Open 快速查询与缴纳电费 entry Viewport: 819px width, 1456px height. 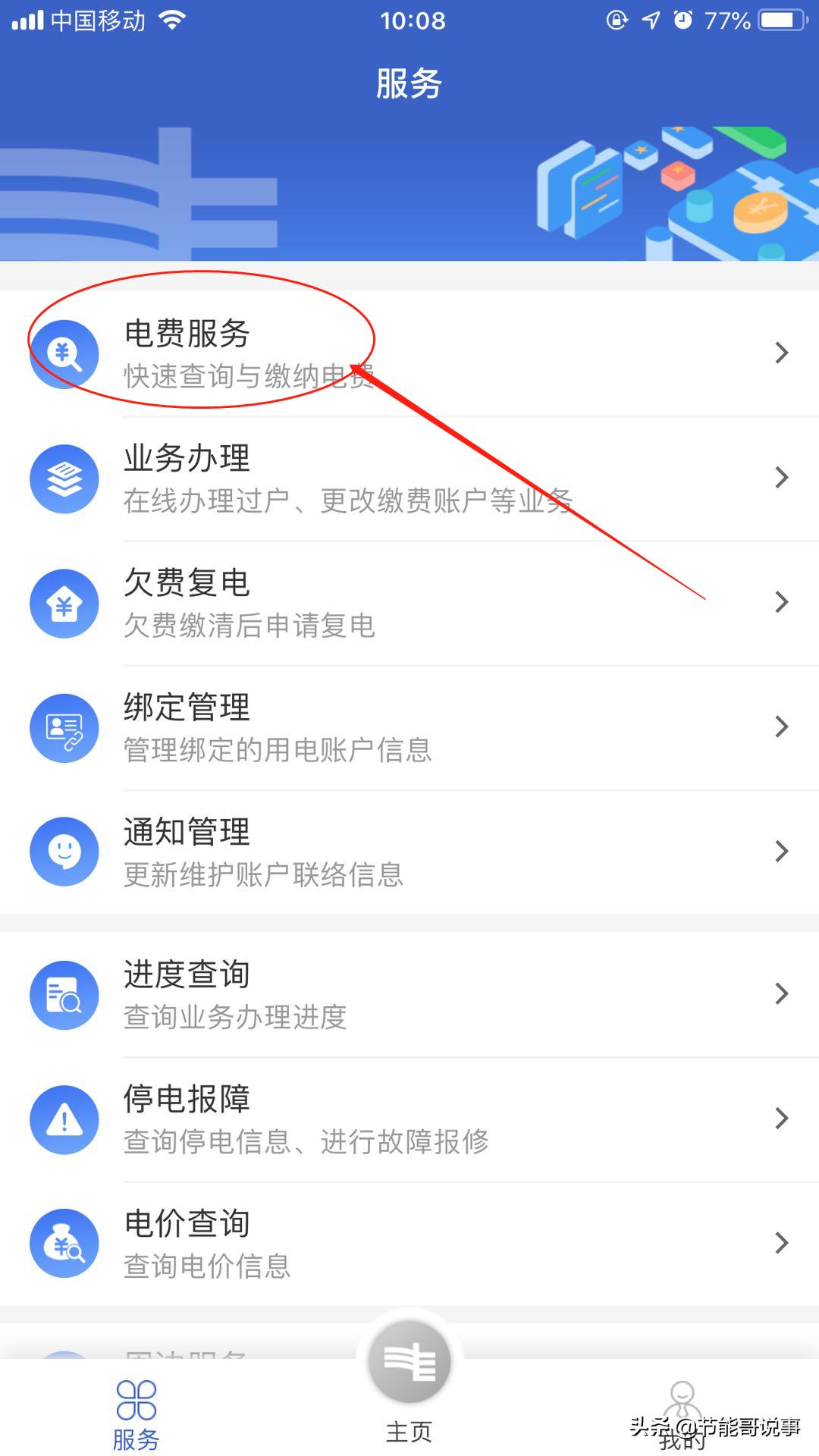pyautogui.click(x=246, y=375)
